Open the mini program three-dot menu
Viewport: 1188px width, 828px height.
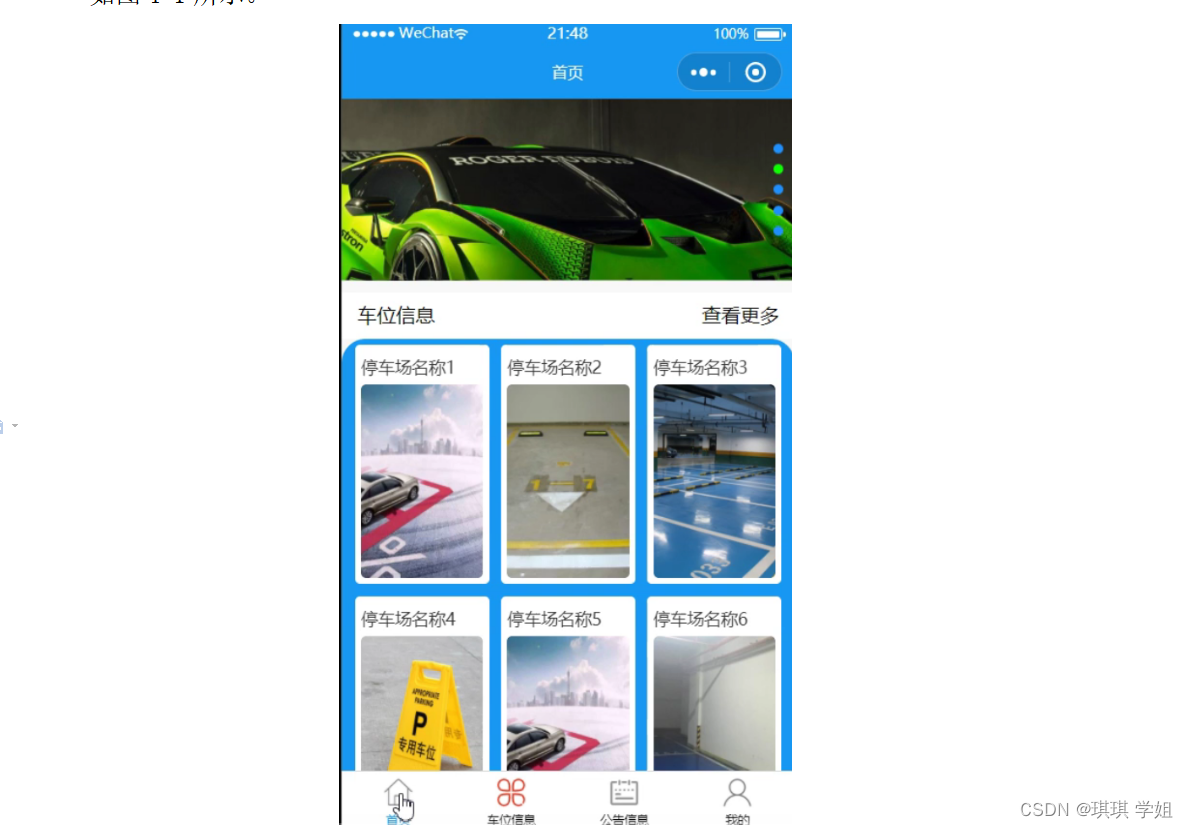pos(703,72)
